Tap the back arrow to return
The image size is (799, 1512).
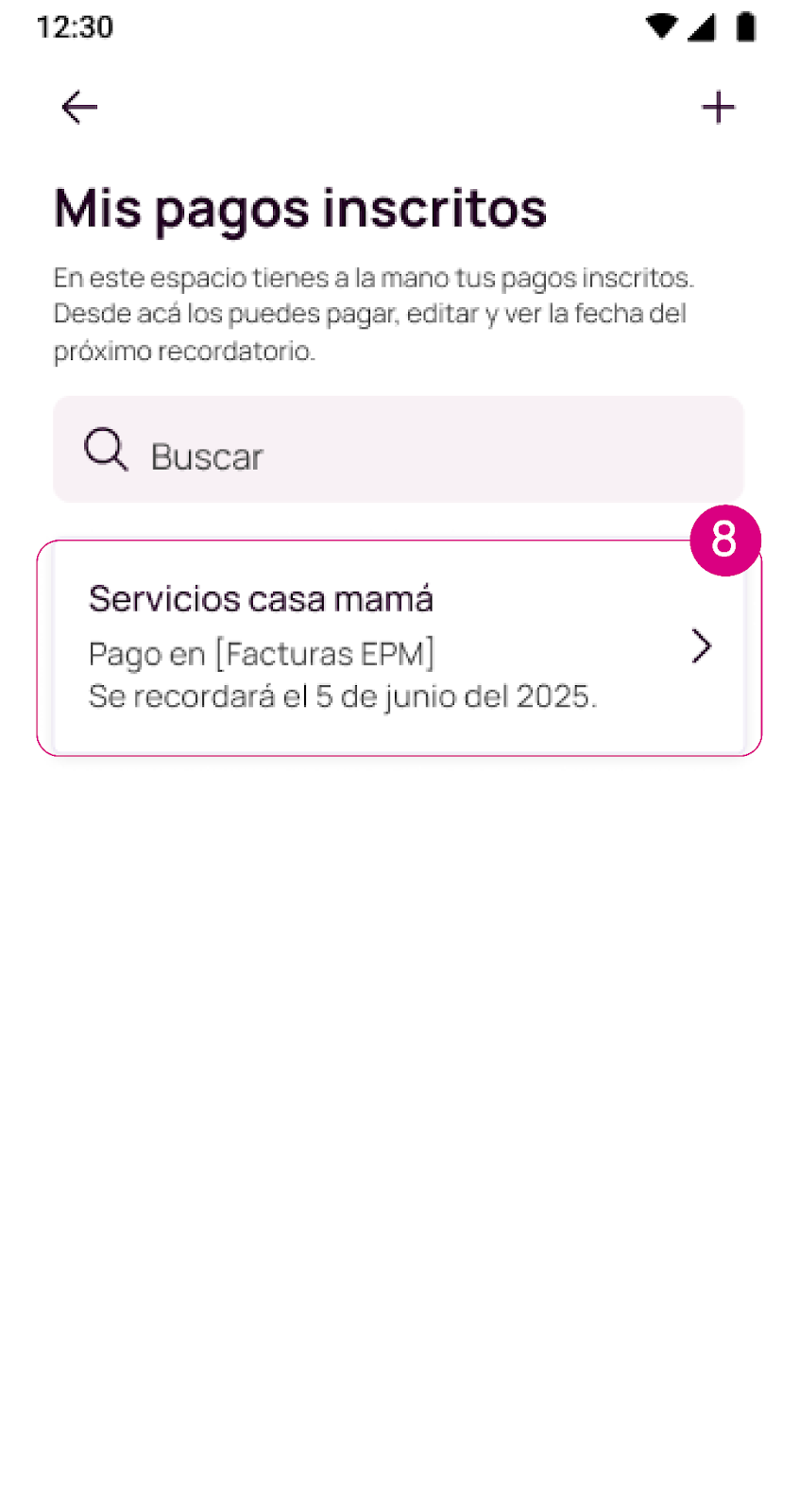click(78, 107)
